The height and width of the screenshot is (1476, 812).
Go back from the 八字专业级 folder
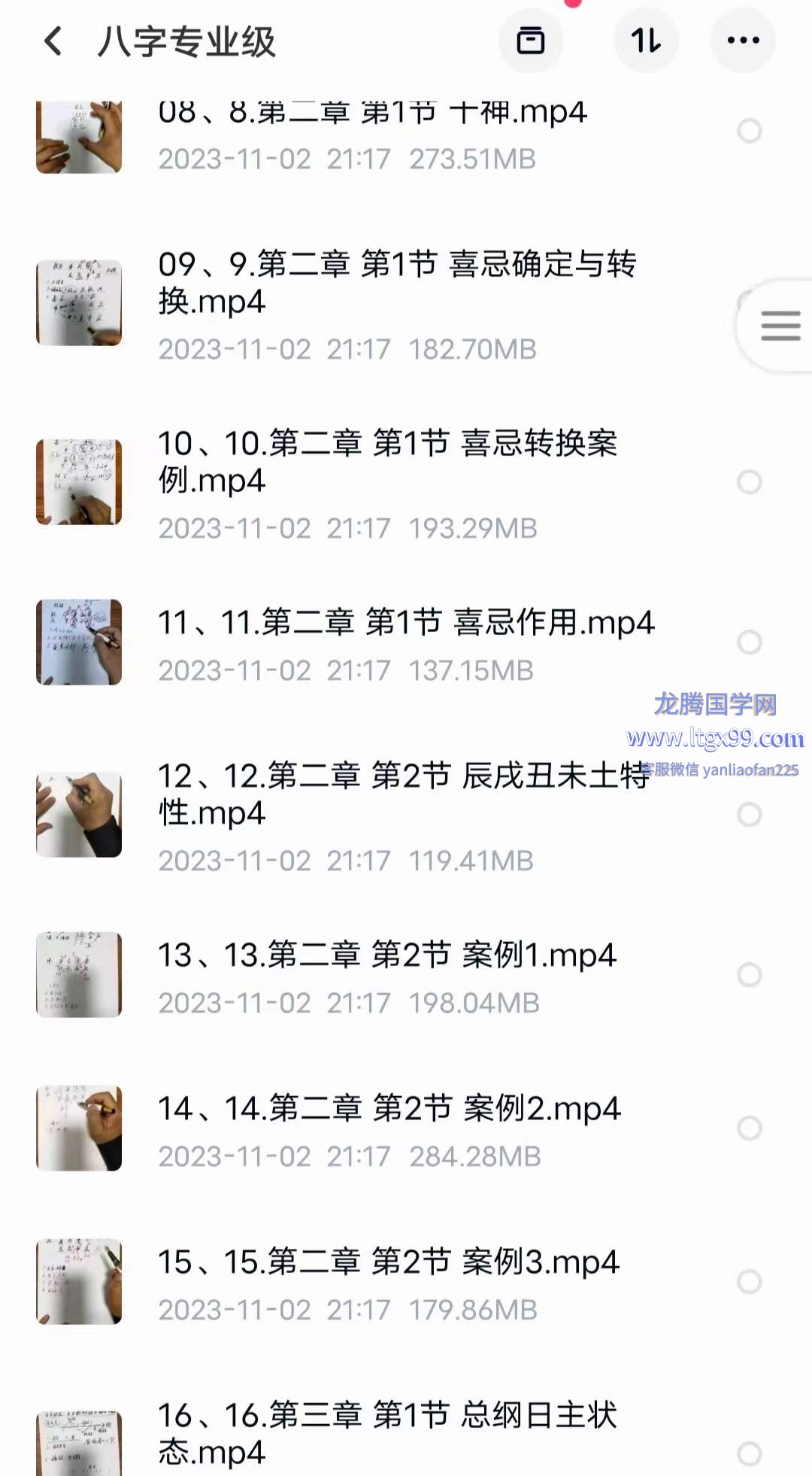point(53,41)
